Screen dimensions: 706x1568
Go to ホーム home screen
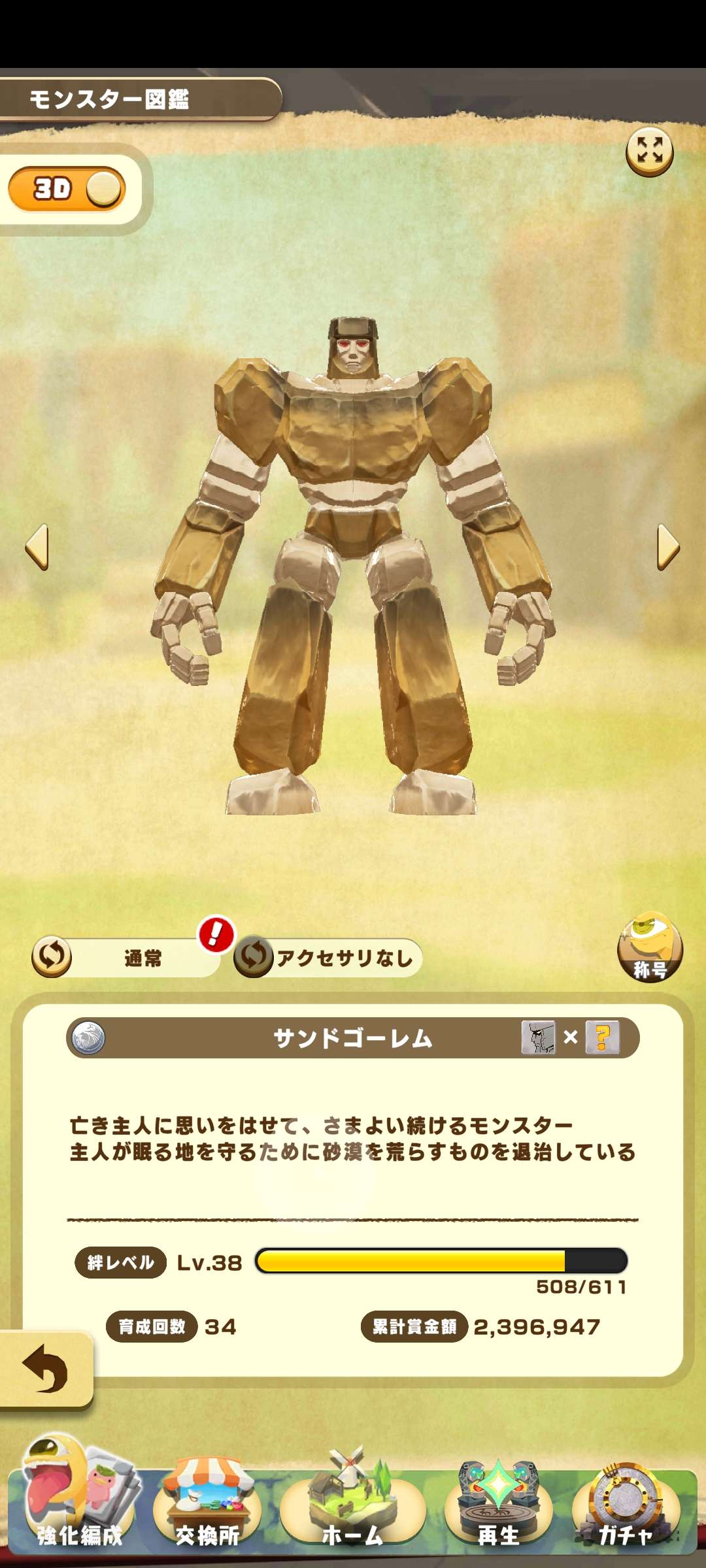[x=352, y=1511]
